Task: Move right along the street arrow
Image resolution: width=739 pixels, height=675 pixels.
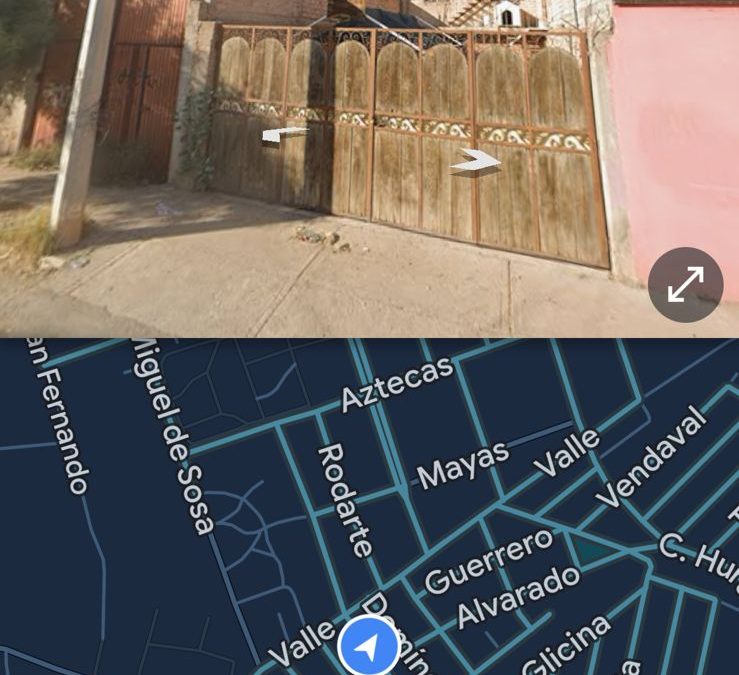Action: (x=476, y=162)
